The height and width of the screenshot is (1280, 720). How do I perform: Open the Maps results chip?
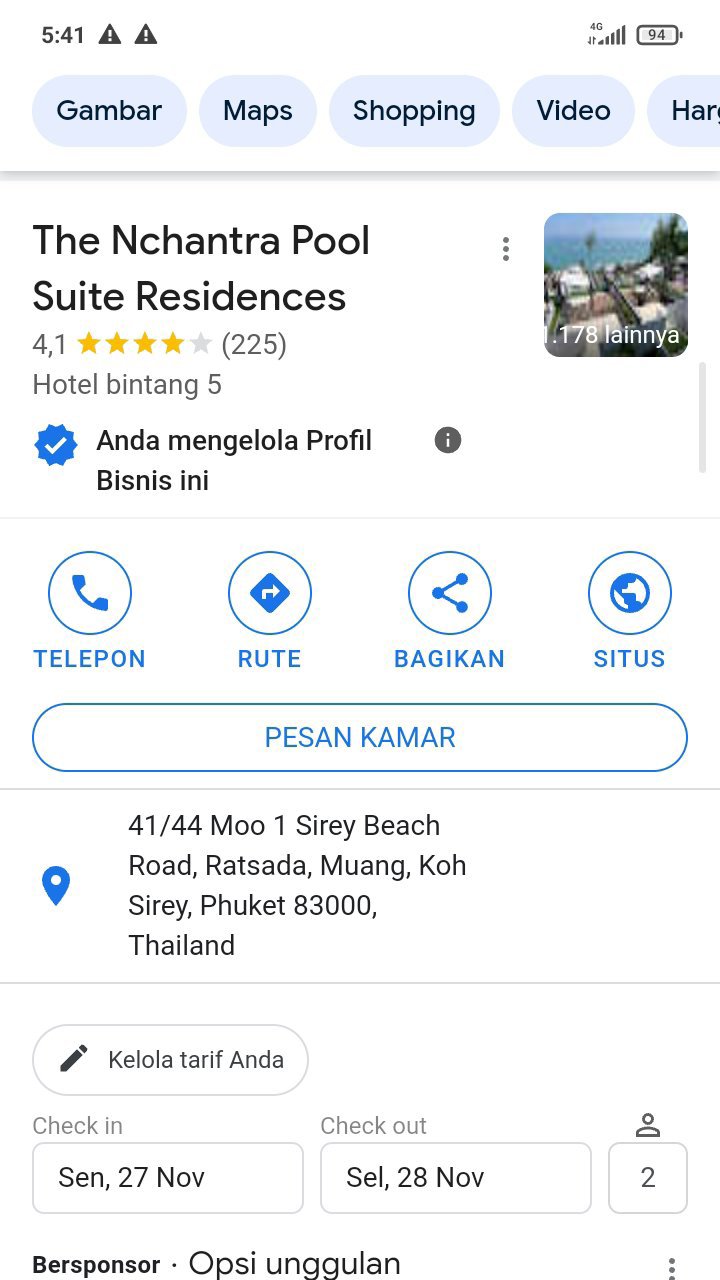(258, 111)
